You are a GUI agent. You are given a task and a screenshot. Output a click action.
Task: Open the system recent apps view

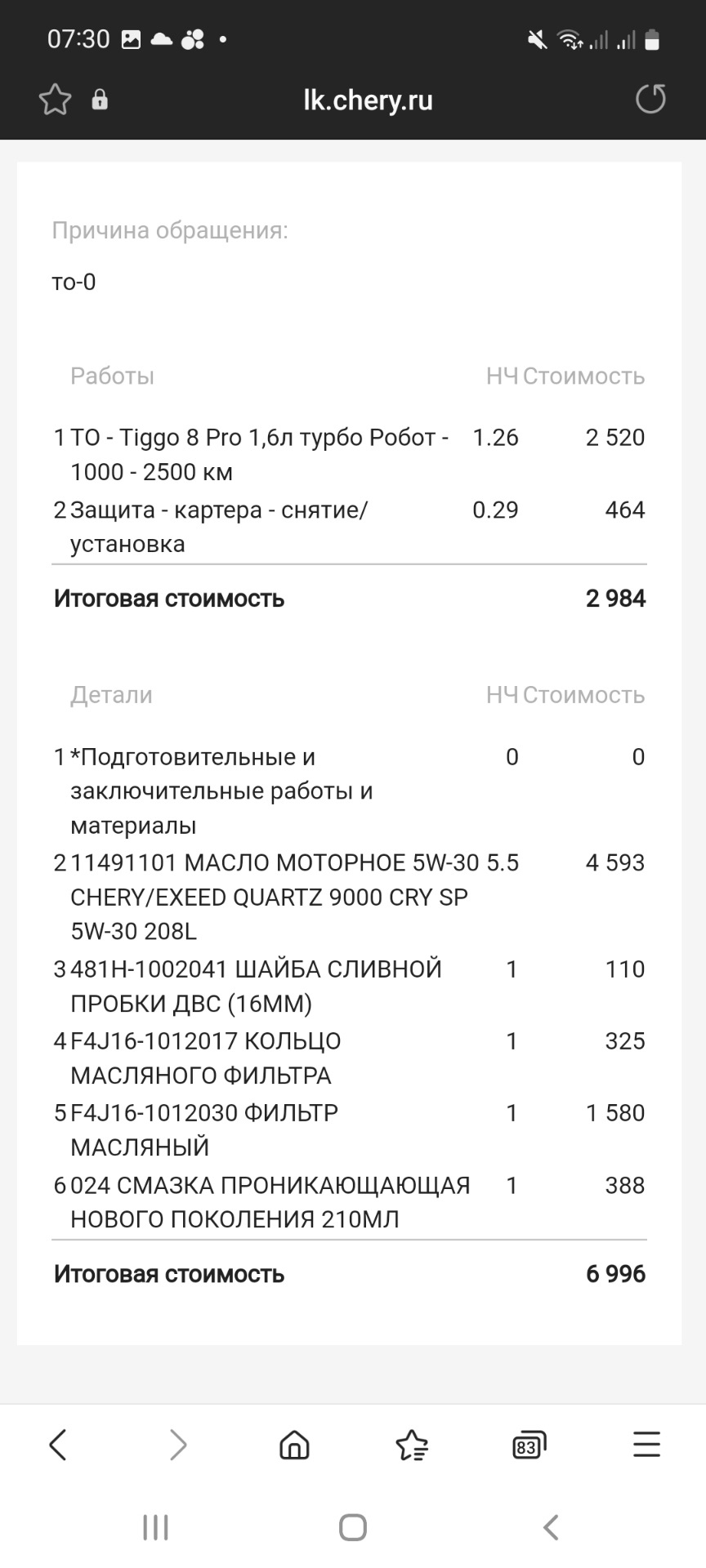[155, 1527]
